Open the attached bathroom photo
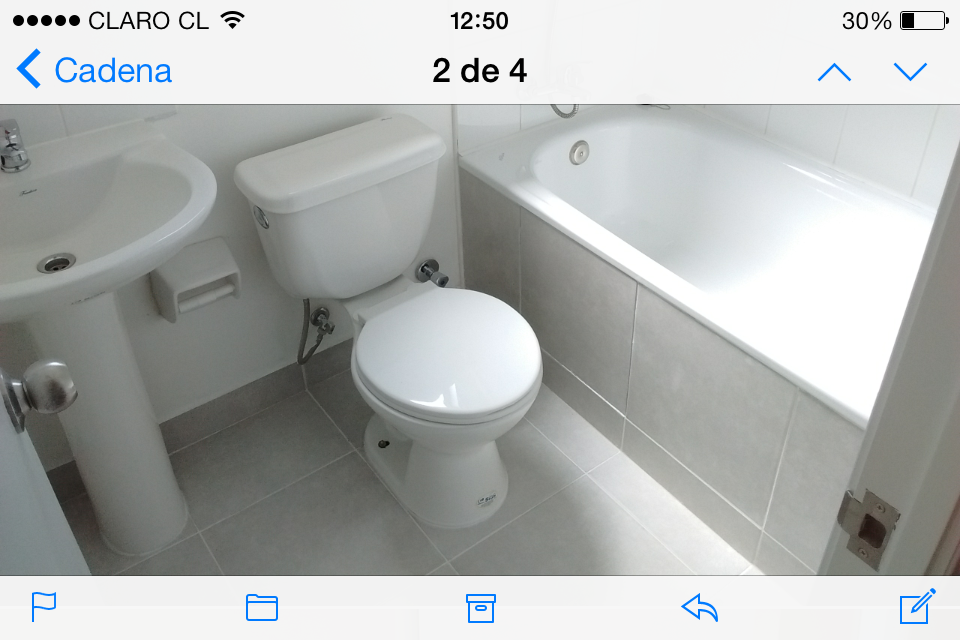Viewport: 960px width, 640px height. [480, 340]
